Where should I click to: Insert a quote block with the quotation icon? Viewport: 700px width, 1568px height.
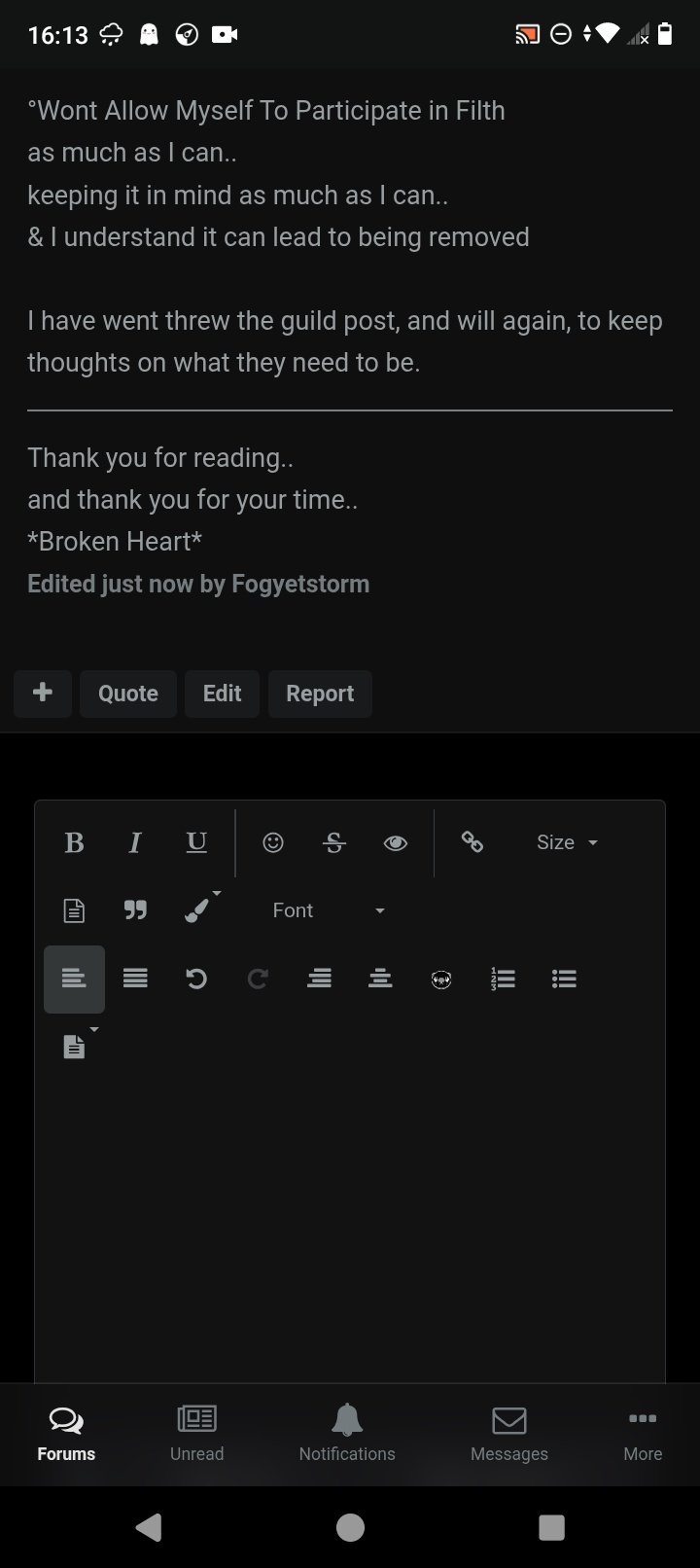pos(135,910)
